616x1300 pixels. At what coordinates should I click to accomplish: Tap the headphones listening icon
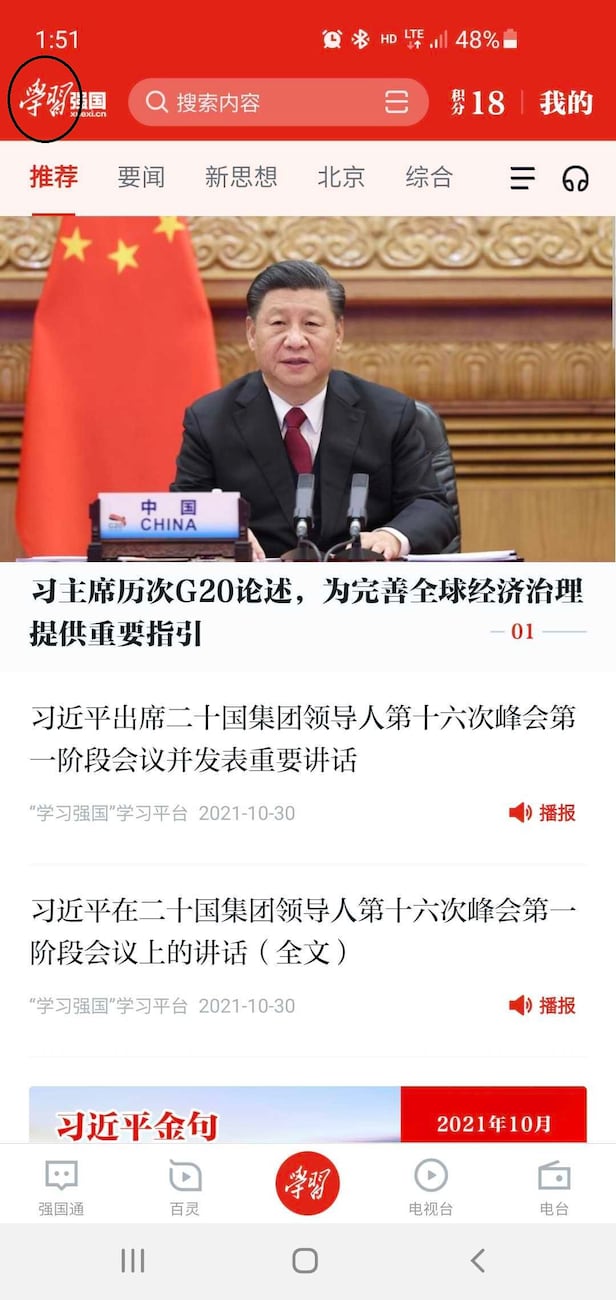[x=575, y=179]
